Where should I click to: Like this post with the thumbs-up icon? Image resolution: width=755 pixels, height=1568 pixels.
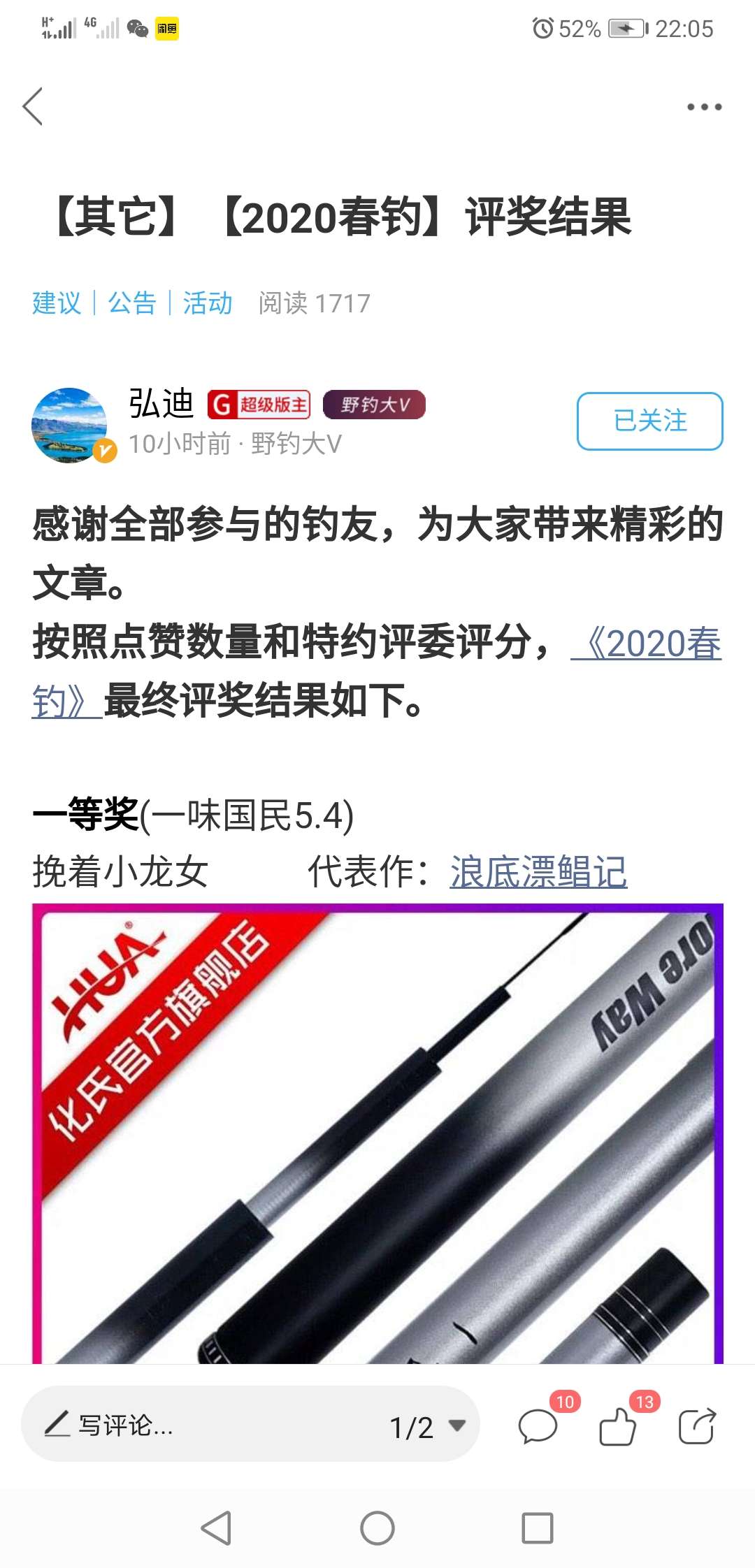(x=618, y=1425)
